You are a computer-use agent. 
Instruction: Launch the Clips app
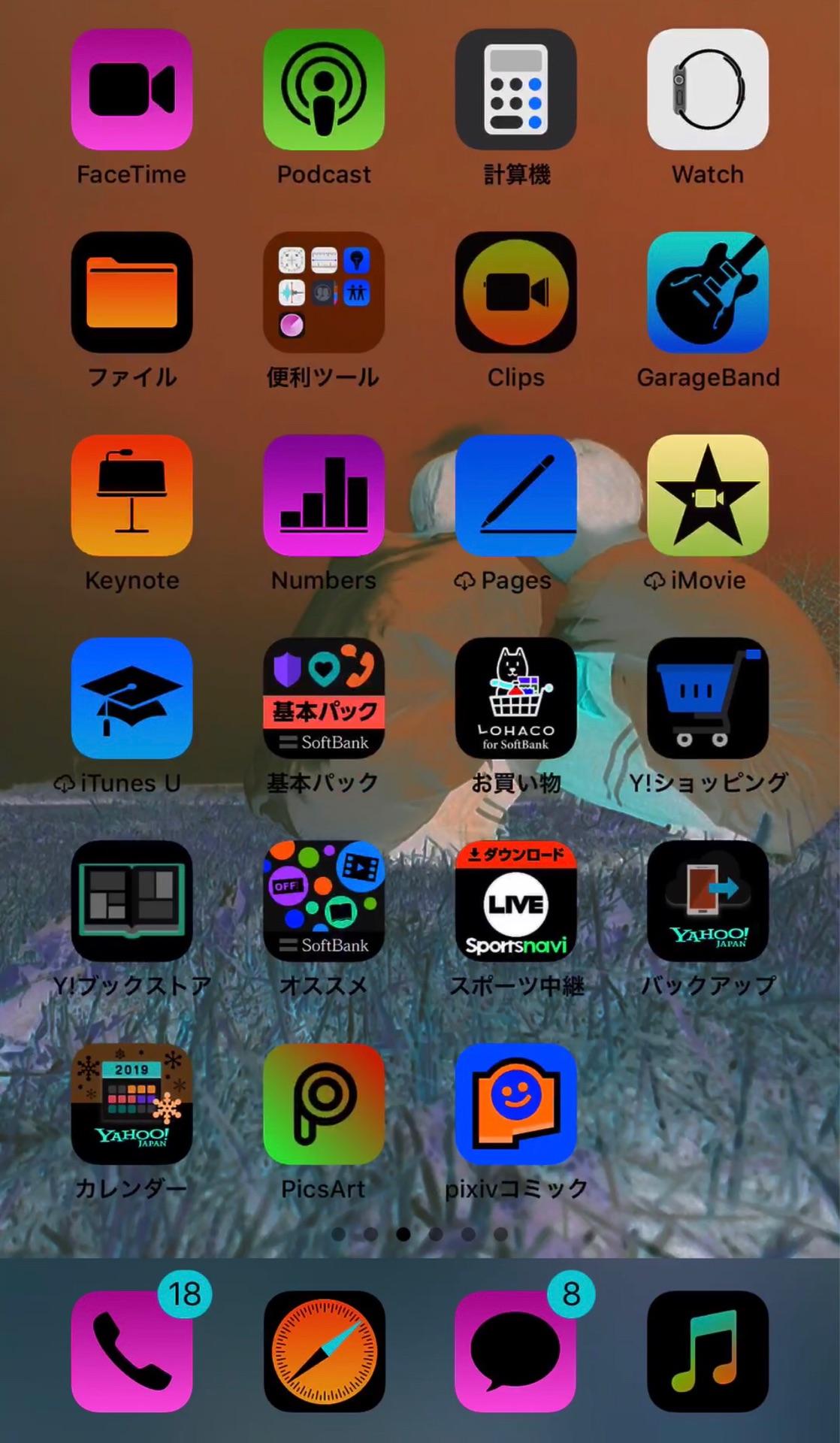tap(515, 292)
